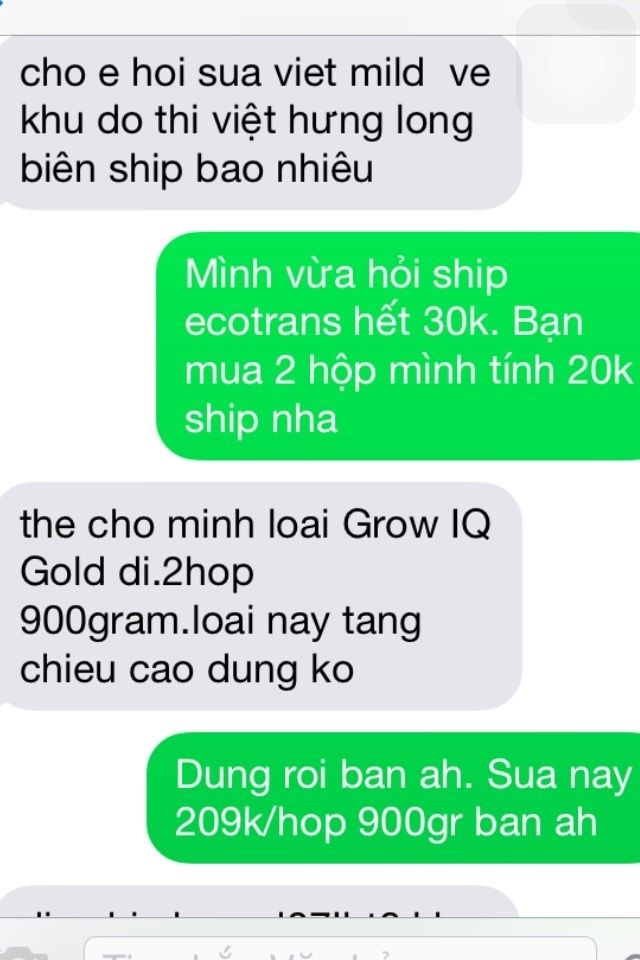Open the camera attachment icon
Viewport: 640px width, 960px height.
25,952
